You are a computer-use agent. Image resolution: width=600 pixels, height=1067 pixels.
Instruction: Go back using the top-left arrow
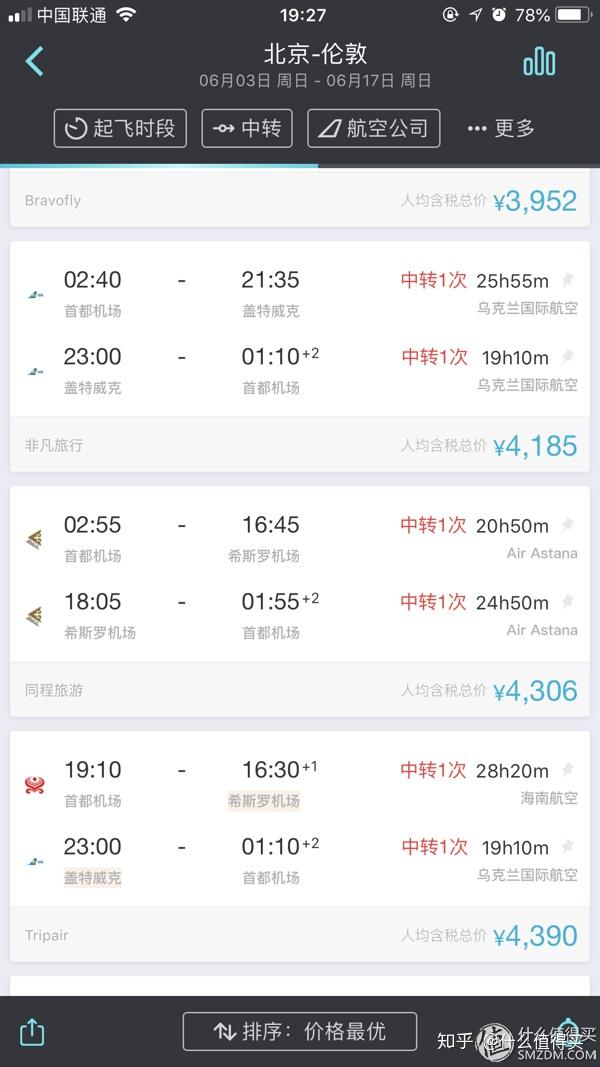(34, 61)
